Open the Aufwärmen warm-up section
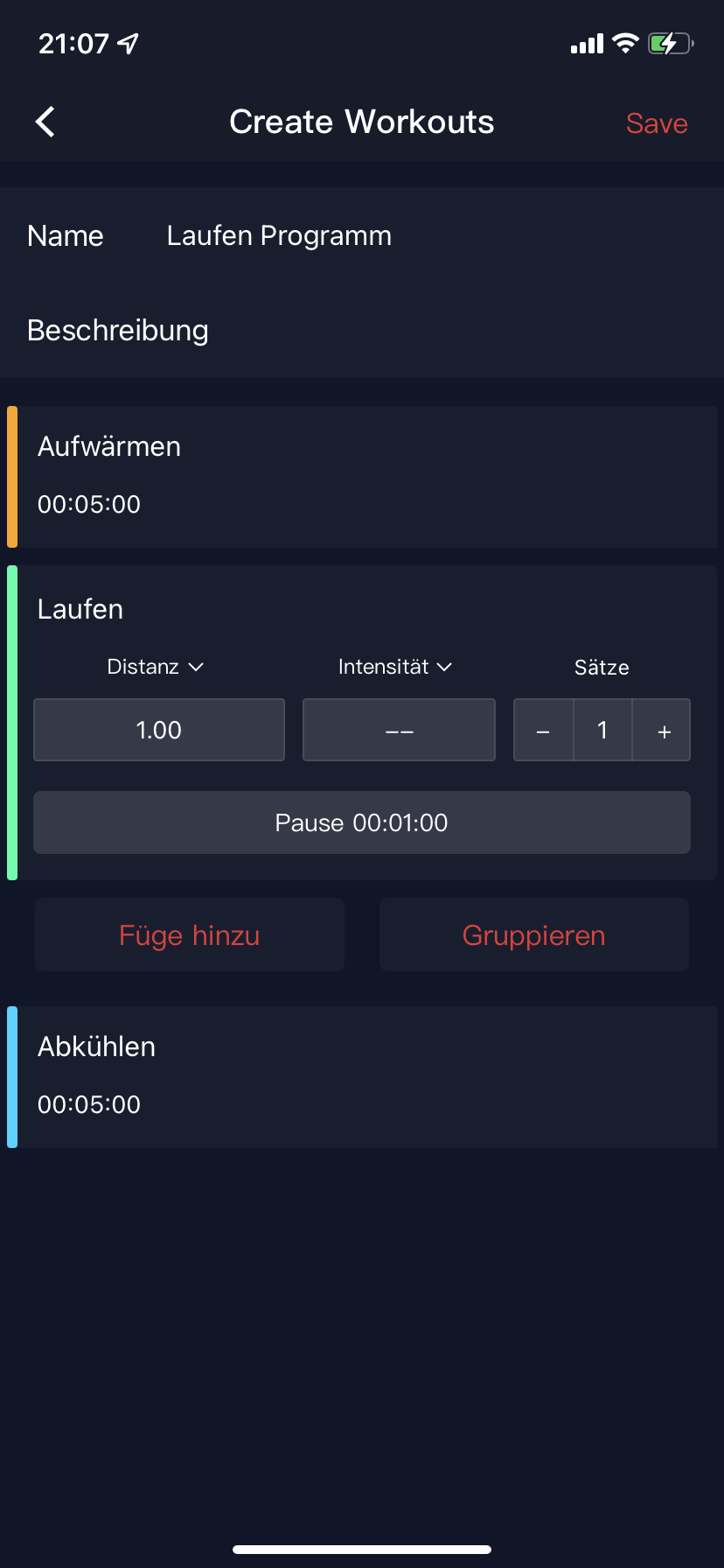This screenshot has height=1568, width=724. (x=362, y=476)
